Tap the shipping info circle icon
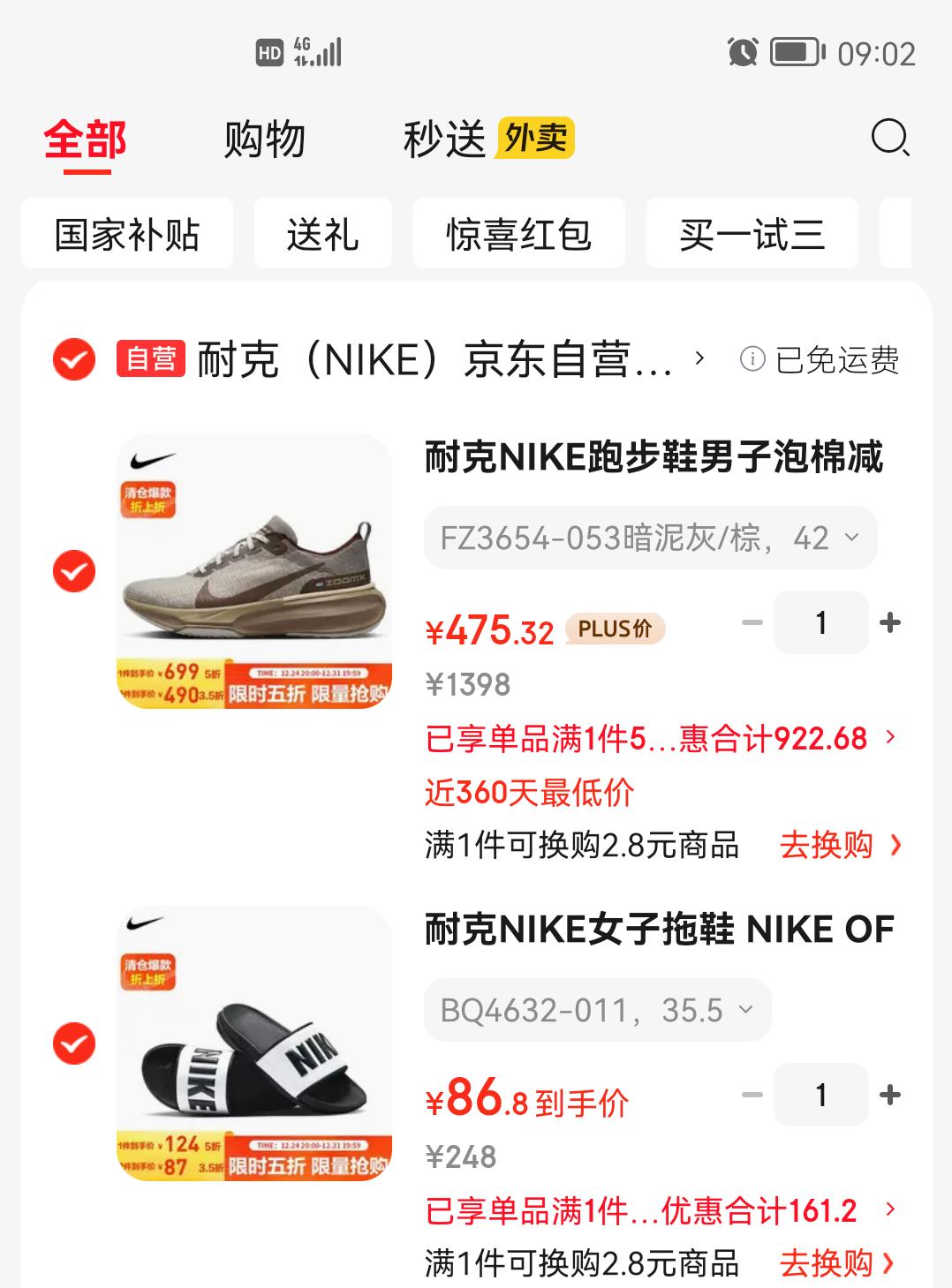 [x=752, y=359]
